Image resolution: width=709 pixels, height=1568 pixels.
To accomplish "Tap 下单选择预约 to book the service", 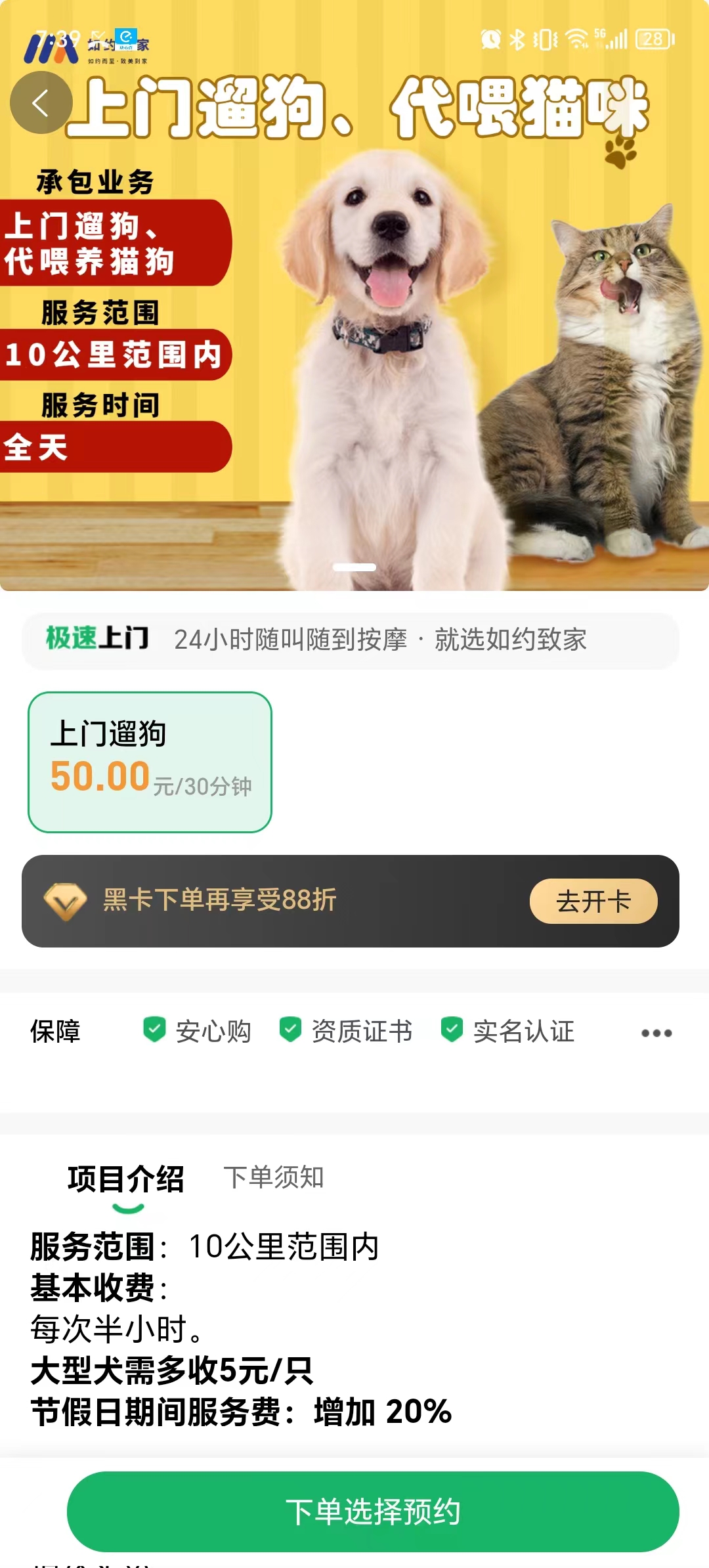I will point(373,1512).
